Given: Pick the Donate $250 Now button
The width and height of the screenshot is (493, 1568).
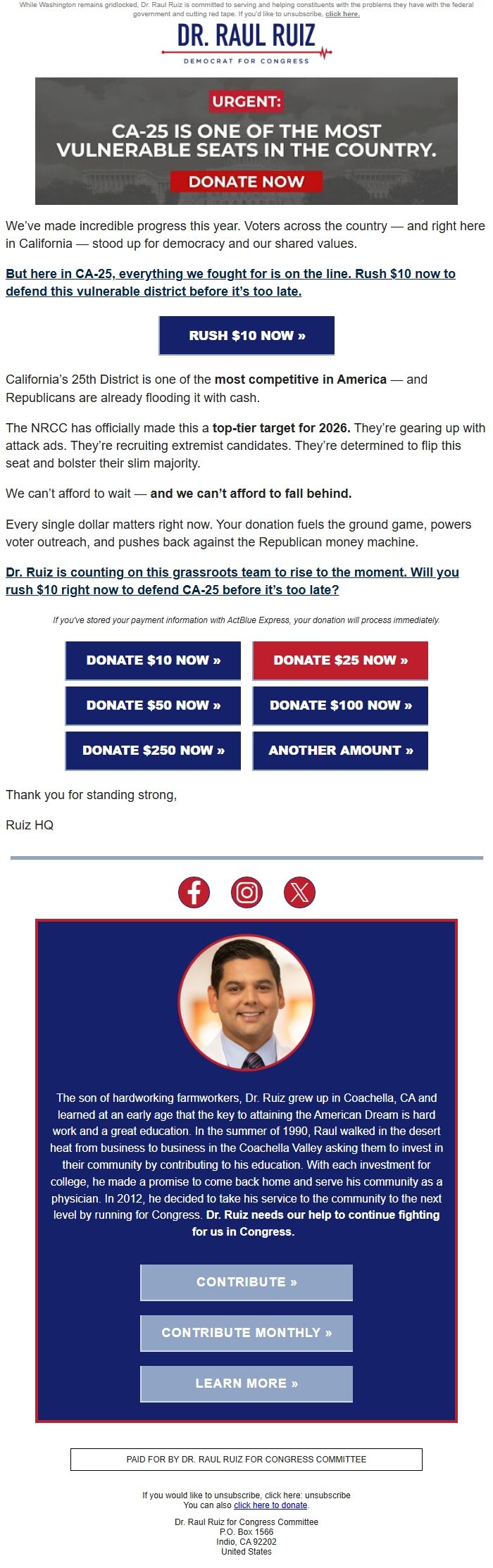Looking at the screenshot, I should click(x=153, y=751).
